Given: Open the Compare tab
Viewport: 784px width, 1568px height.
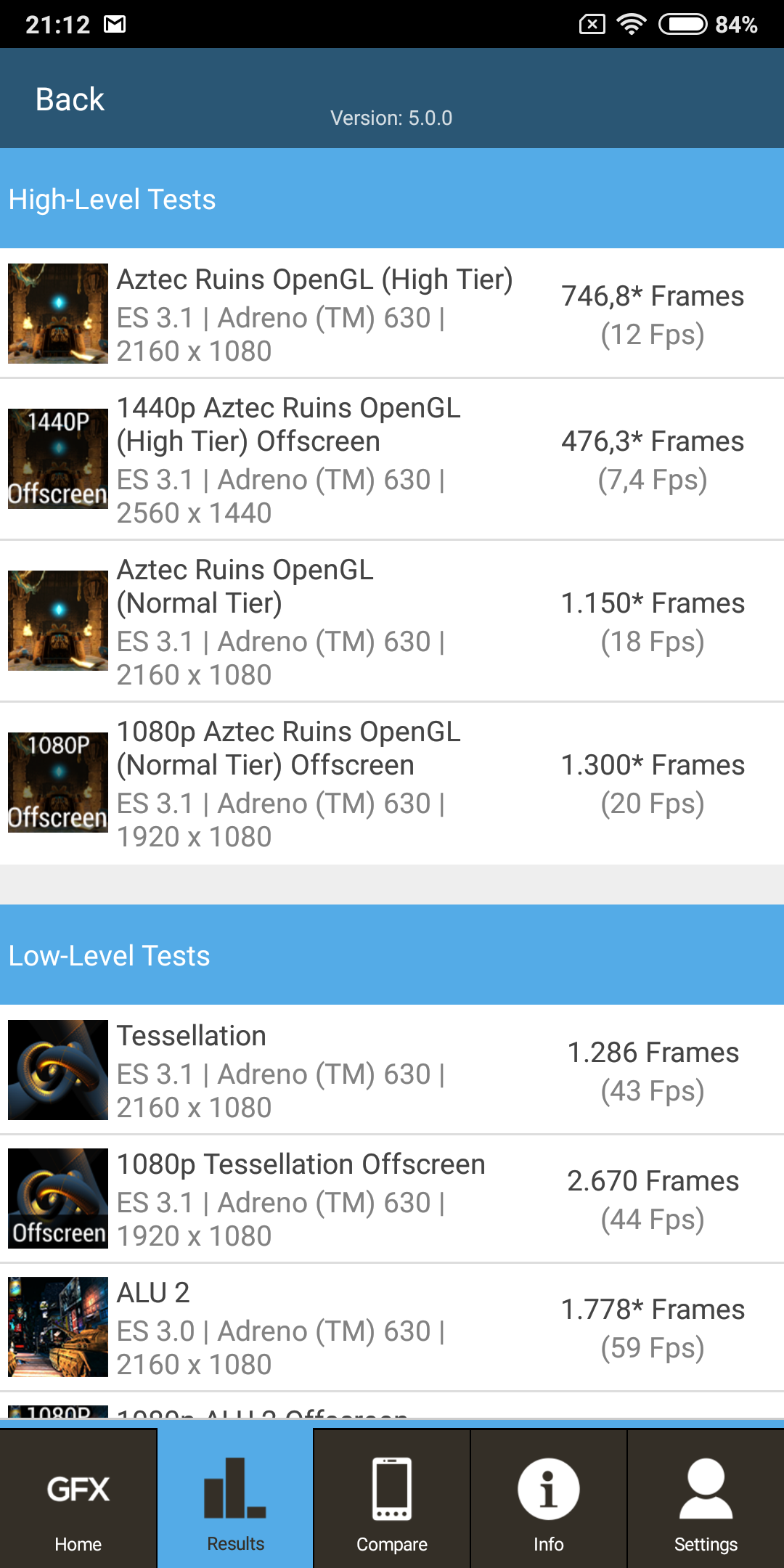Looking at the screenshot, I should 392,1500.
